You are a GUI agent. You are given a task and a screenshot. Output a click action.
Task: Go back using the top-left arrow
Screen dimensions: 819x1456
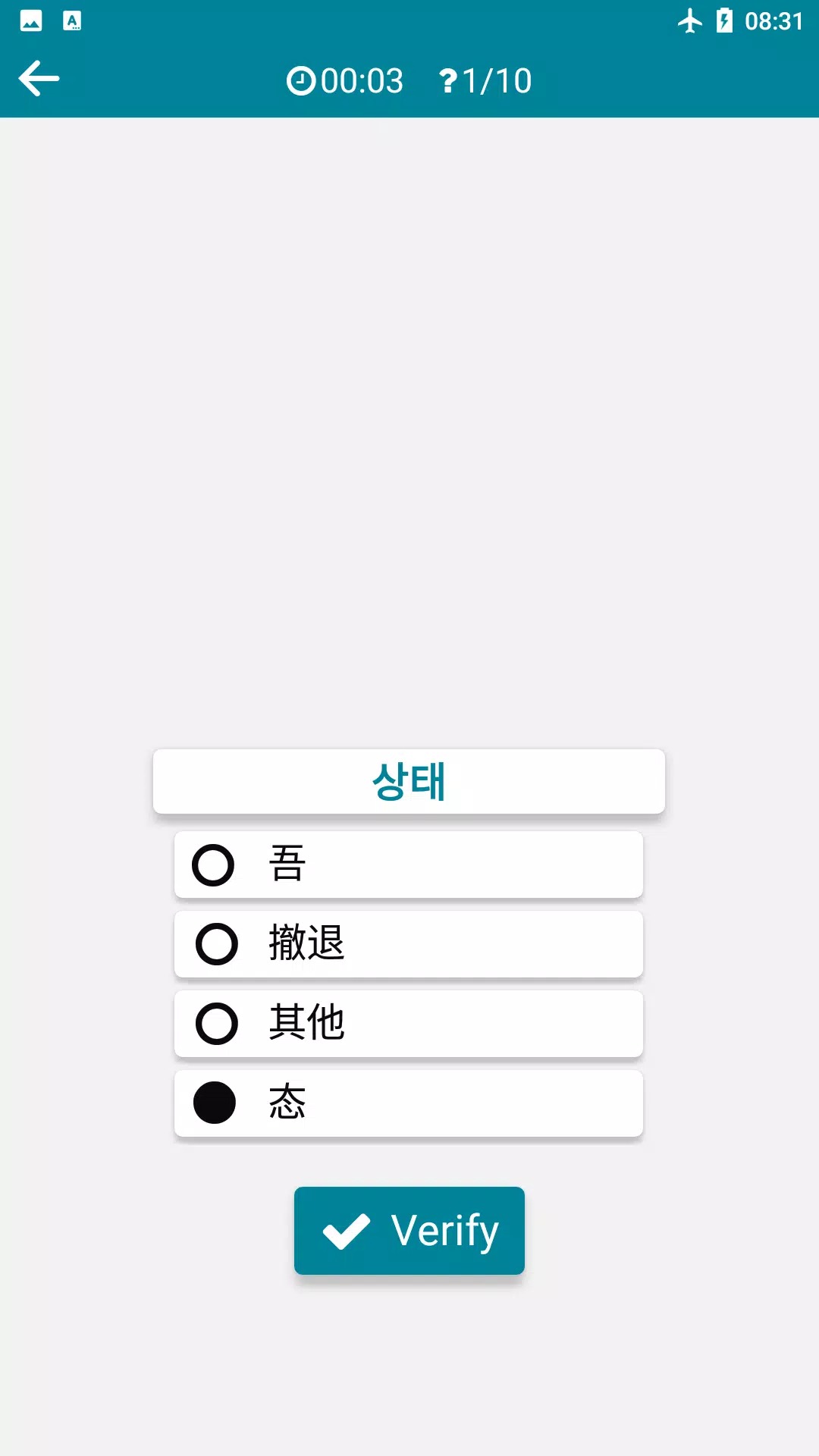coord(39,79)
